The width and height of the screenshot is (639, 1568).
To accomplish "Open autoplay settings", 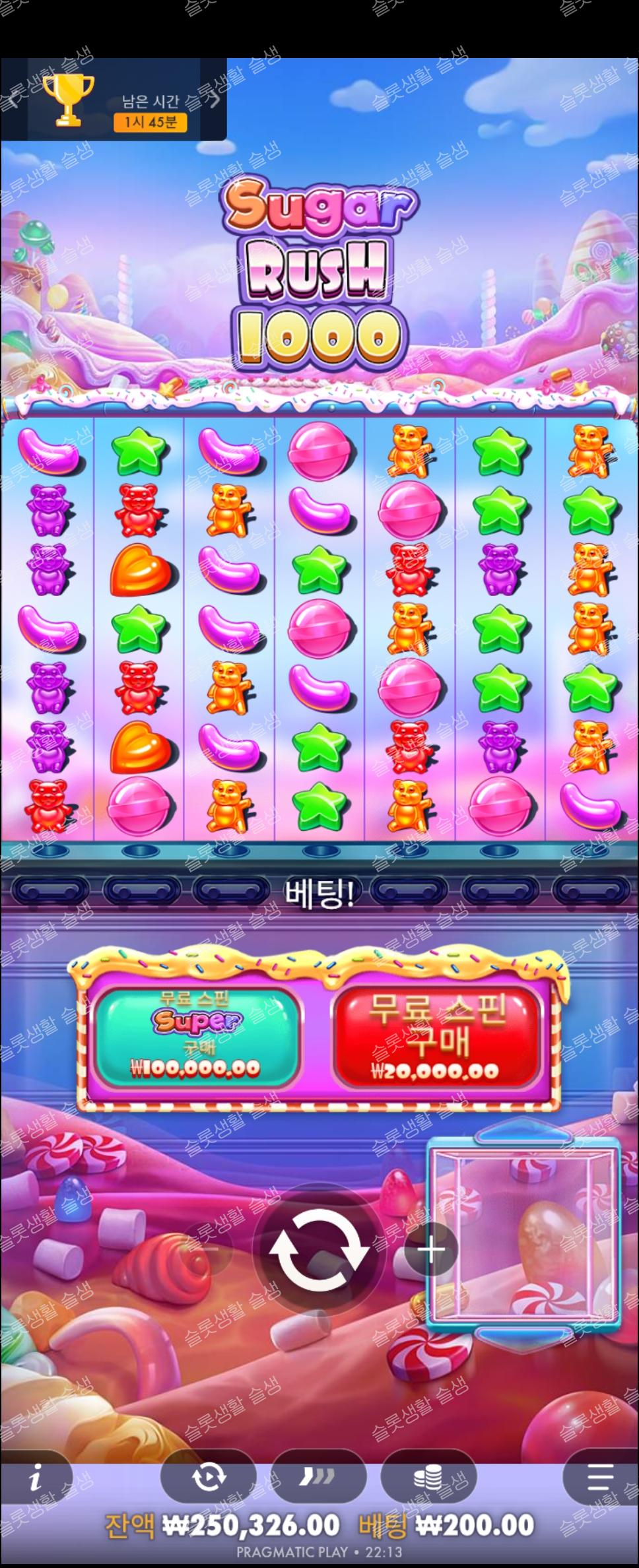I will (209, 1478).
